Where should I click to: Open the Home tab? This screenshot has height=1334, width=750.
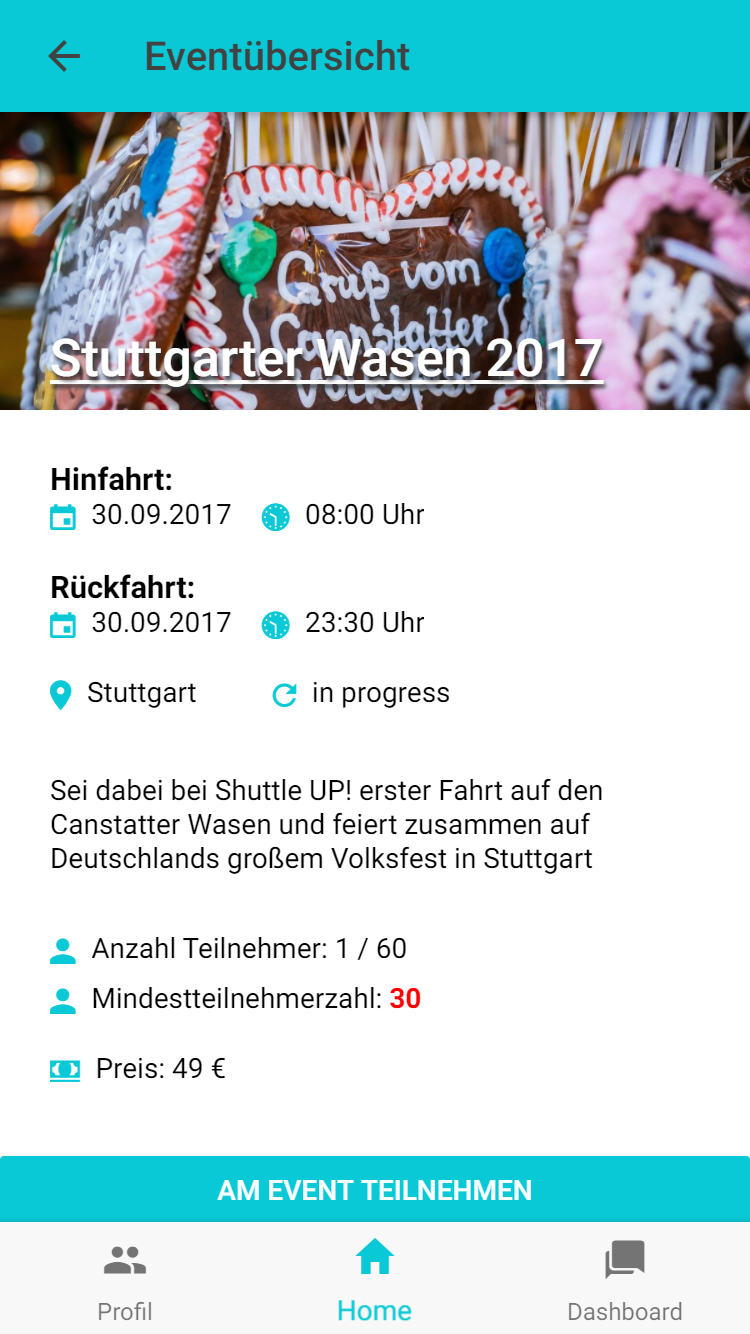point(375,1280)
